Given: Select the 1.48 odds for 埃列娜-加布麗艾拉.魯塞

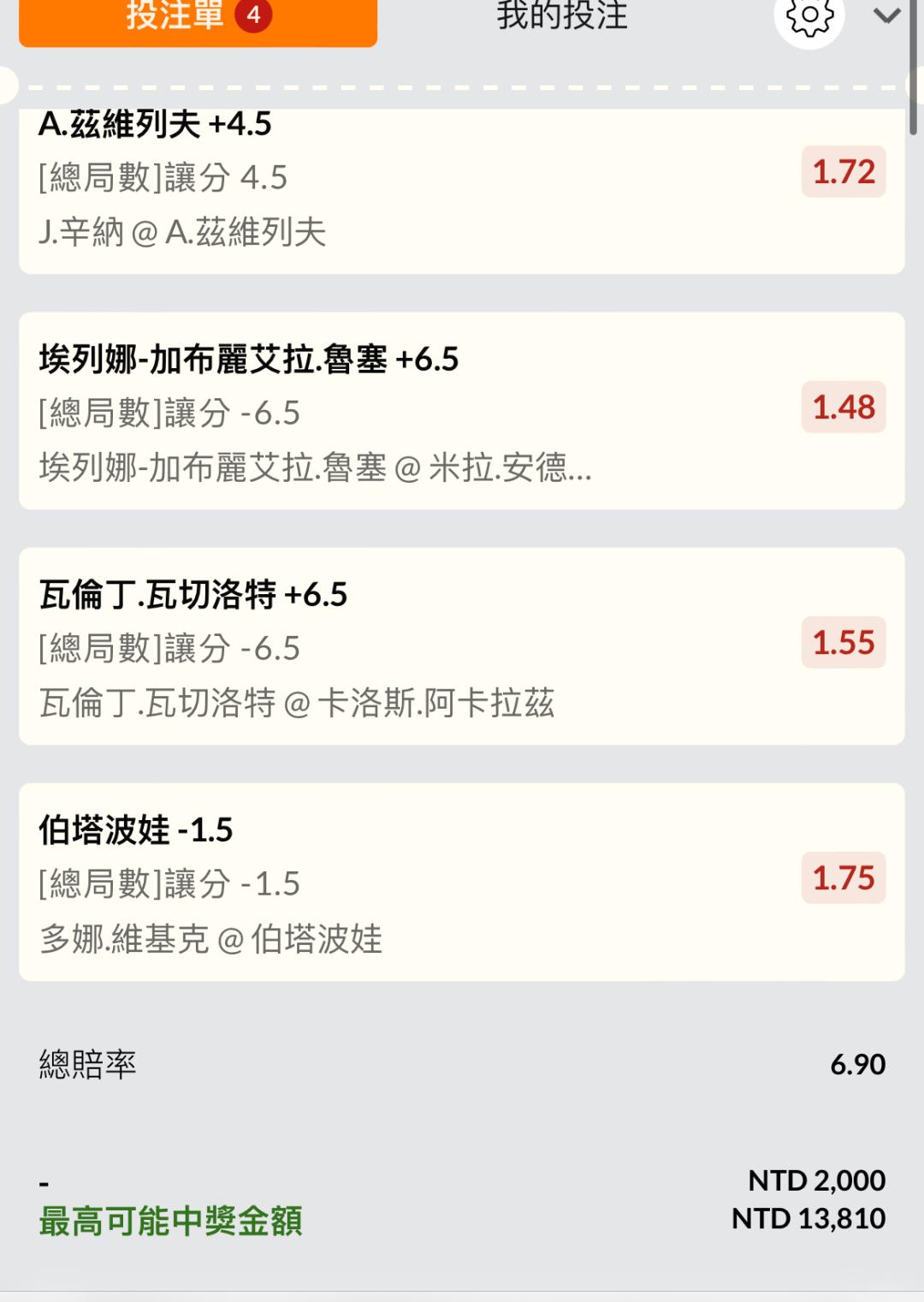Looking at the screenshot, I should point(843,407).
